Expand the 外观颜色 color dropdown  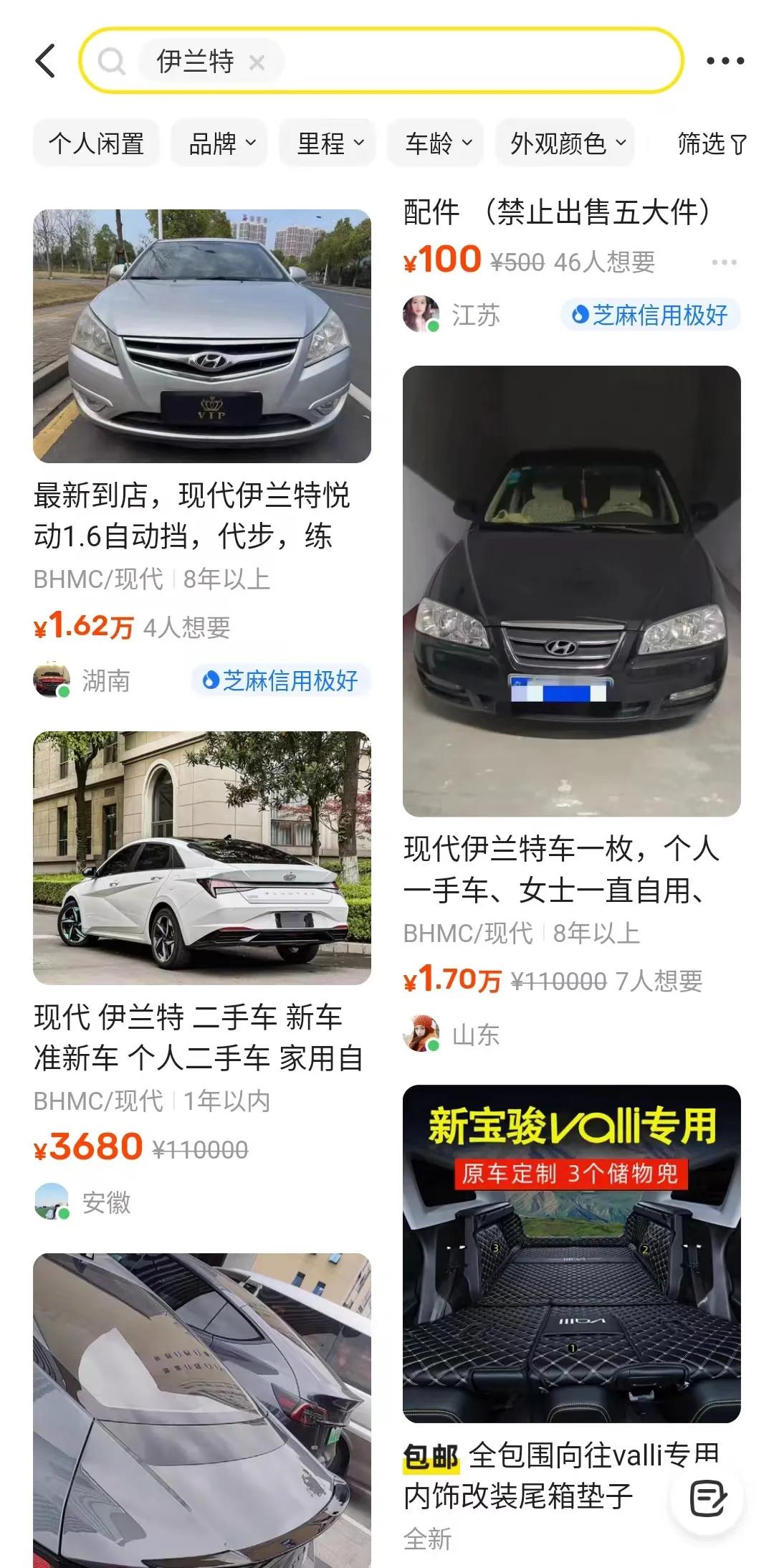(x=565, y=143)
